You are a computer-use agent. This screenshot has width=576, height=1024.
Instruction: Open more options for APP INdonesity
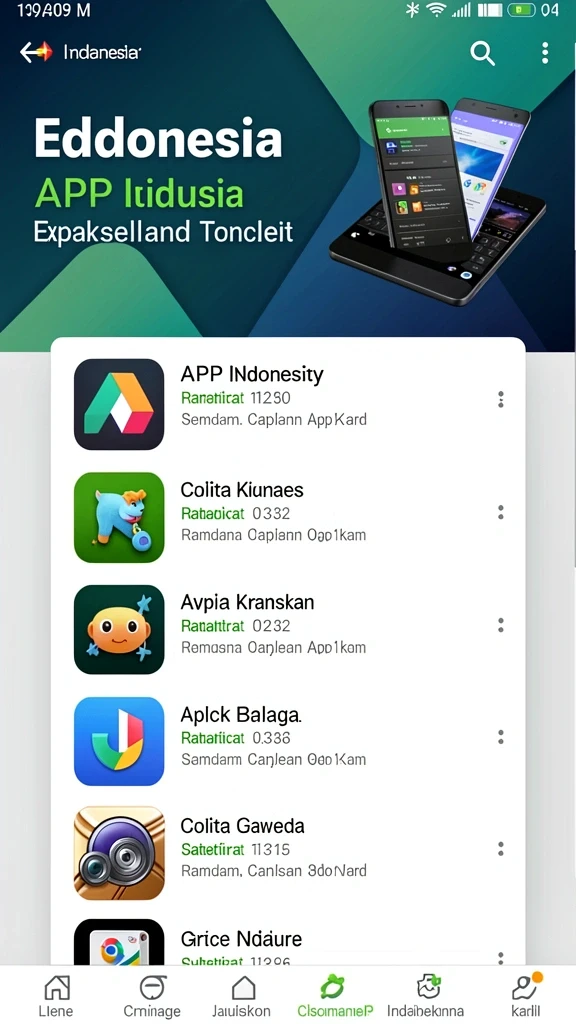click(501, 400)
